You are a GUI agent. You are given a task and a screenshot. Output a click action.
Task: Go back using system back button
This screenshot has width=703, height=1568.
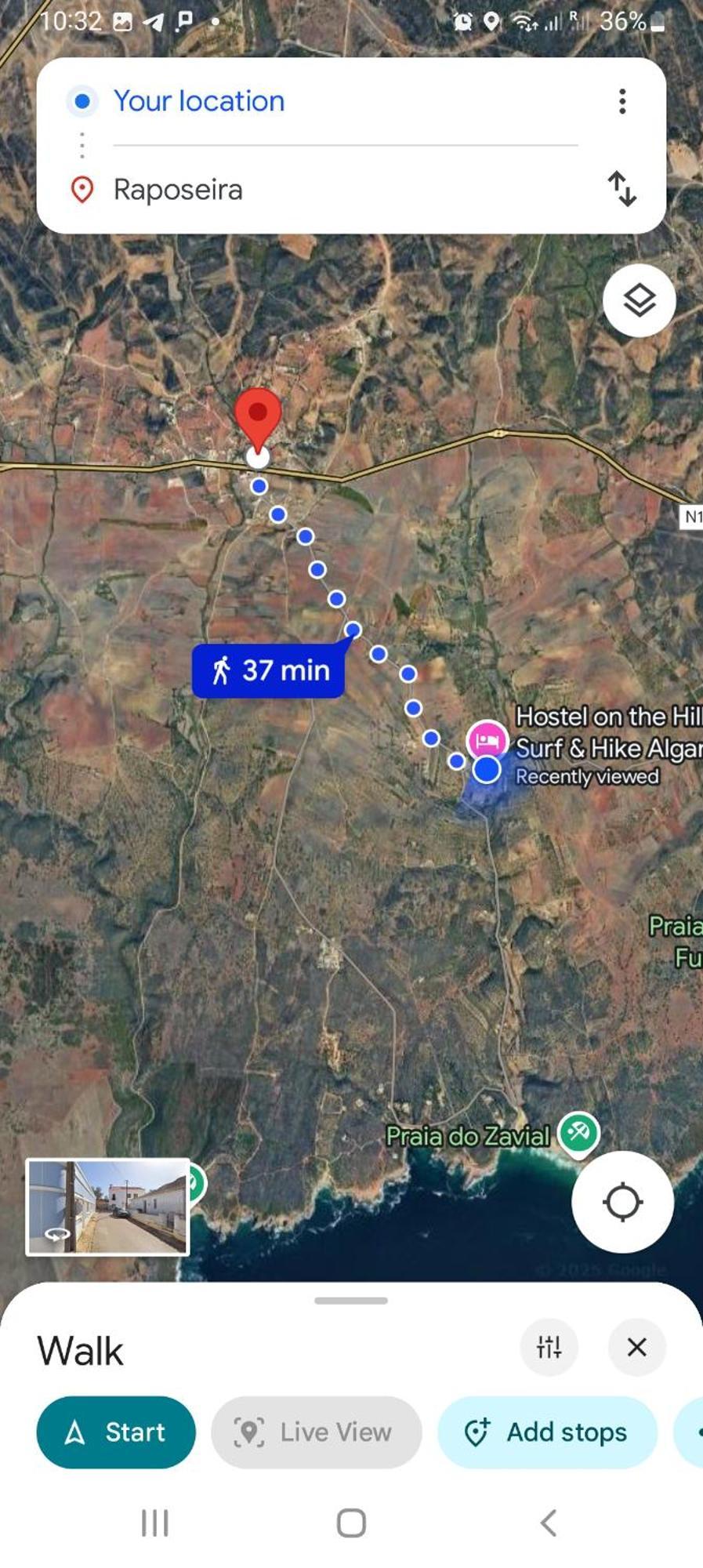tap(549, 1523)
